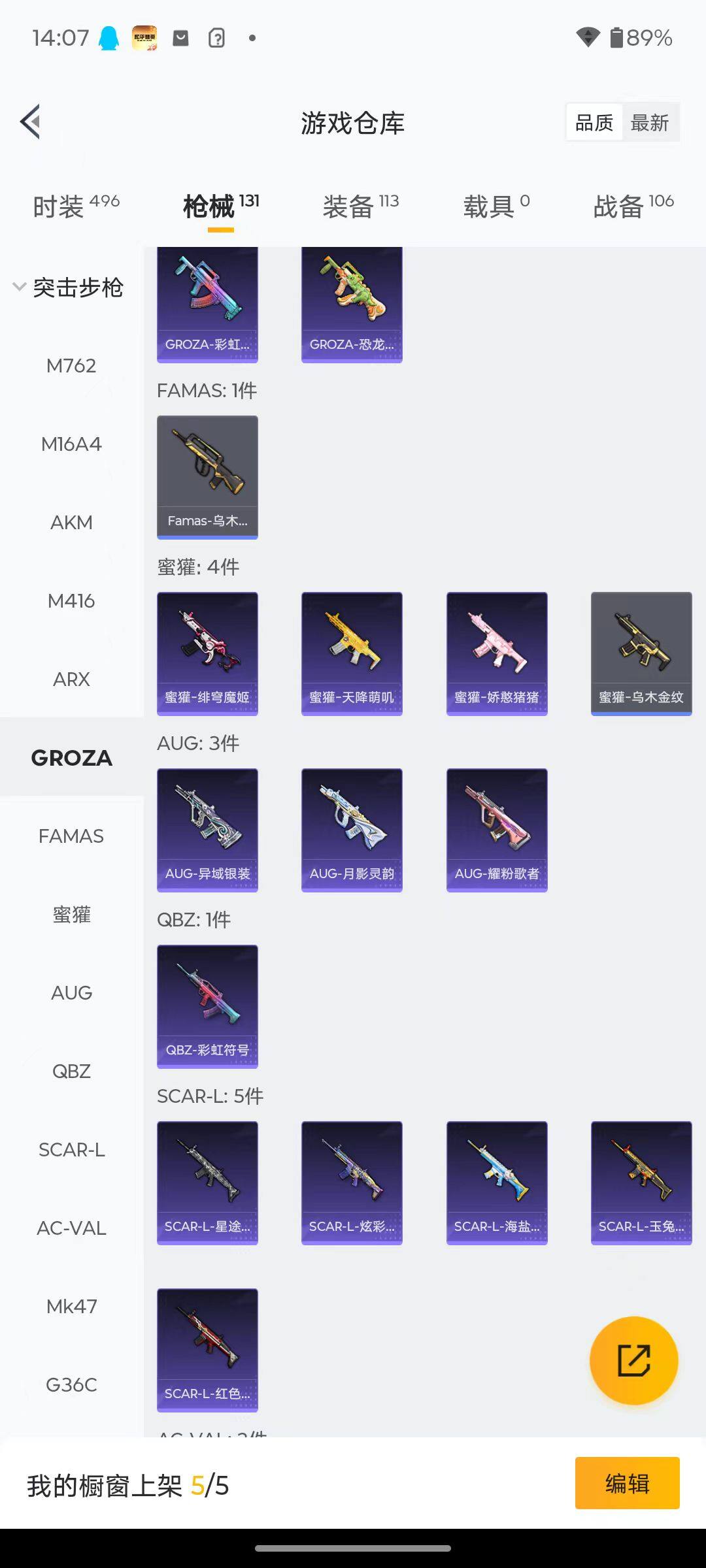
Task: Sort items by 最新
Action: pos(649,123)
